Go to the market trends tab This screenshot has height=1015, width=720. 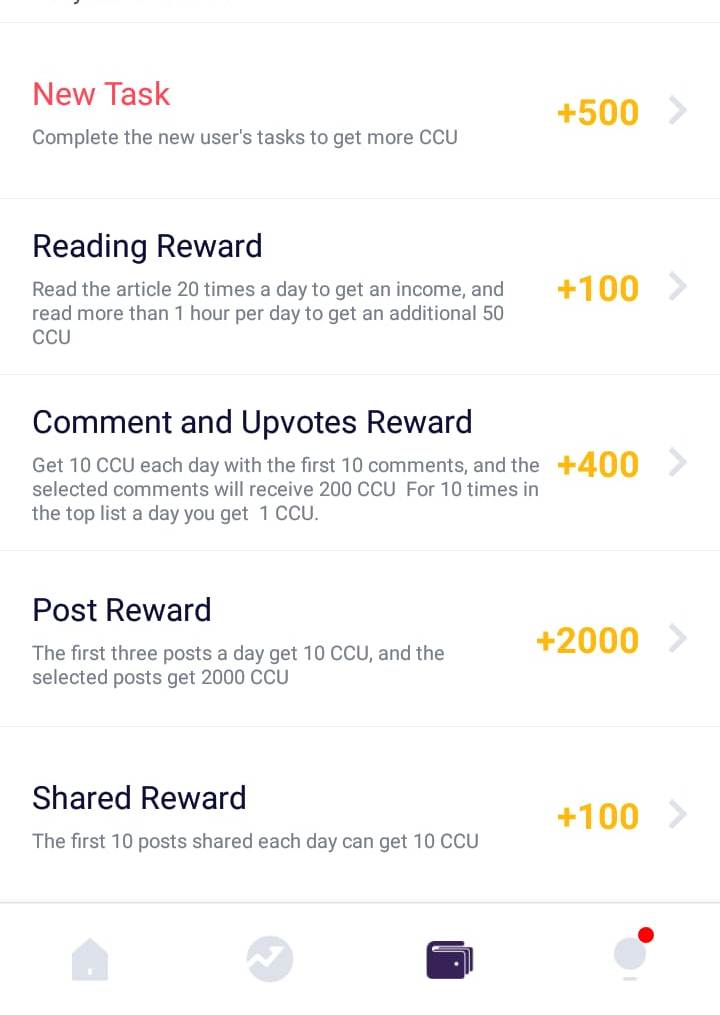270,961
